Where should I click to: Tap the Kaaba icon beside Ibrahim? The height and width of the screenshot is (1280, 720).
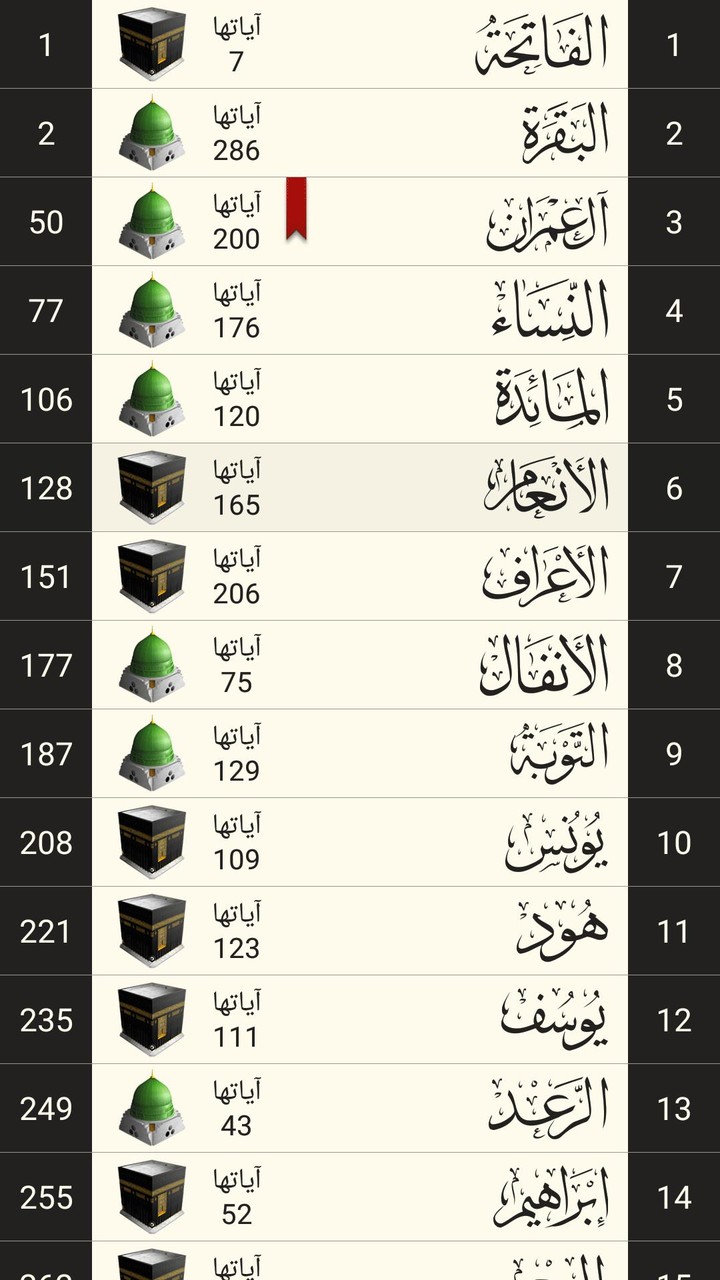point(151,1196)
